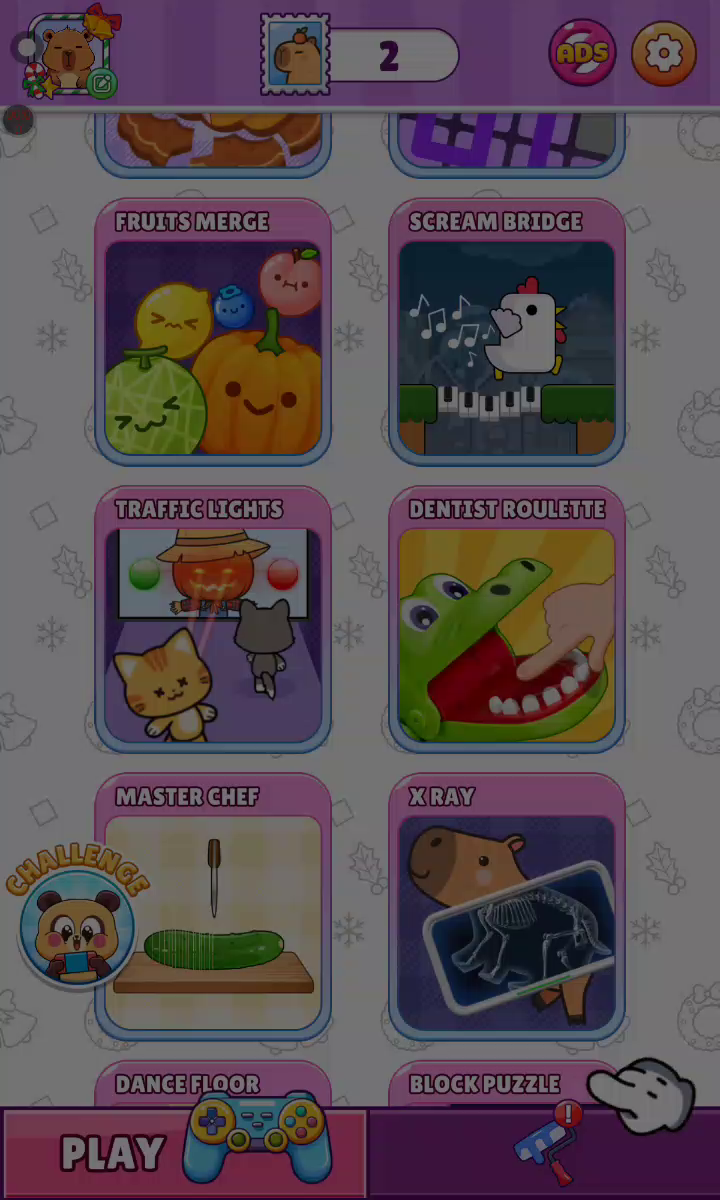This screenshot has height=1200, width=720.
Task: Tap the ADS removal button
Action: click(x=582, y=53)
